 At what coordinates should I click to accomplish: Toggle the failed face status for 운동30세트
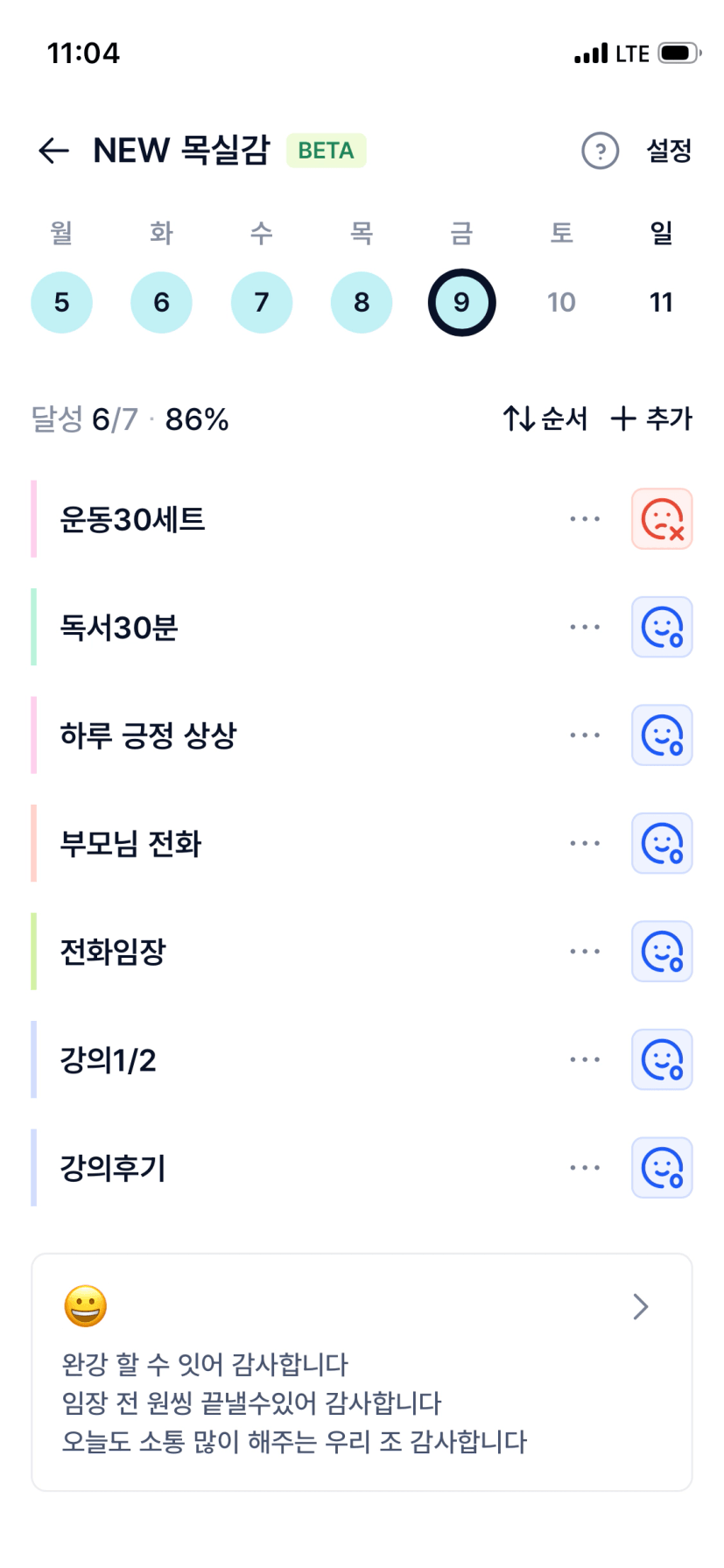[662, 519]
